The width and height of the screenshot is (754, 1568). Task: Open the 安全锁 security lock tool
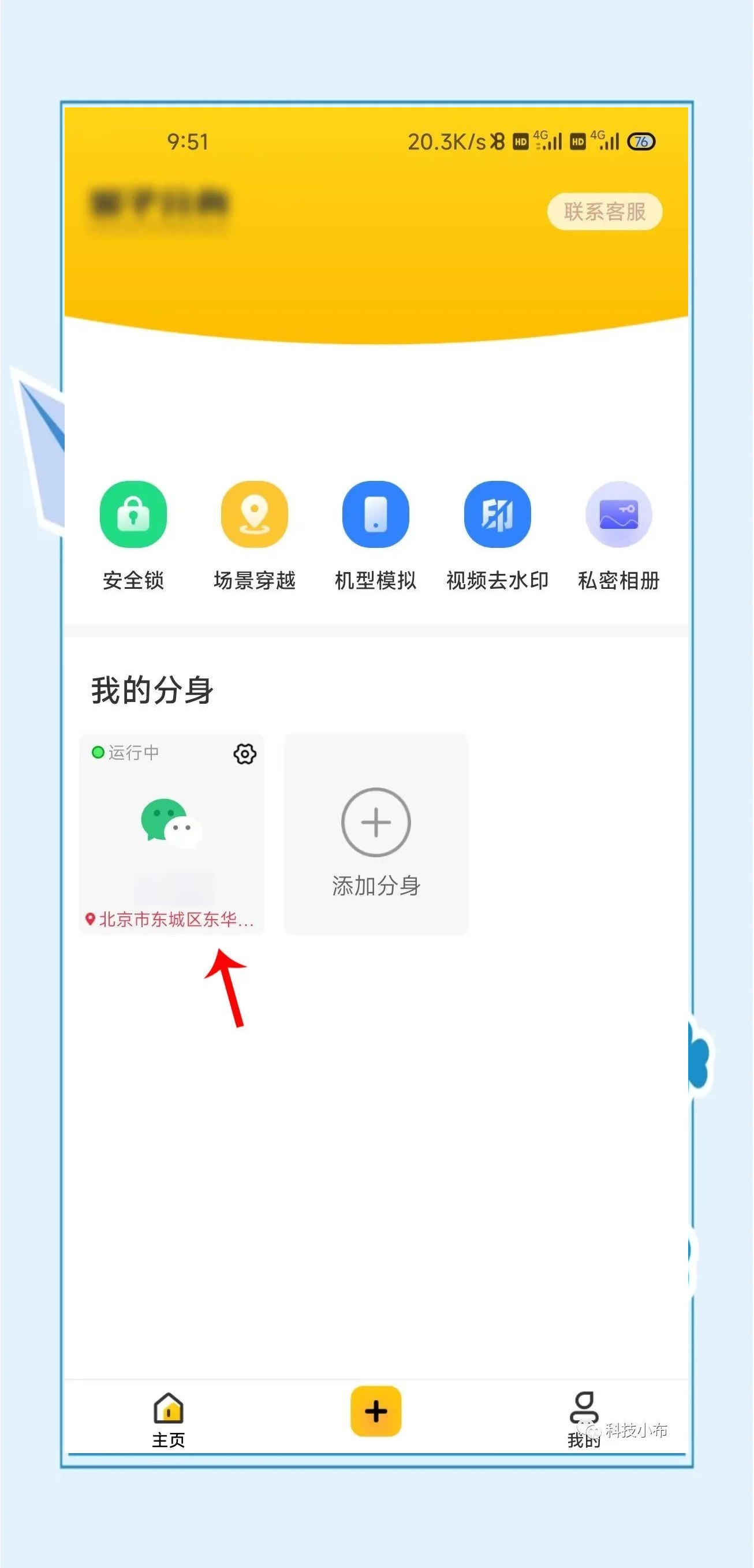[133, 514]
